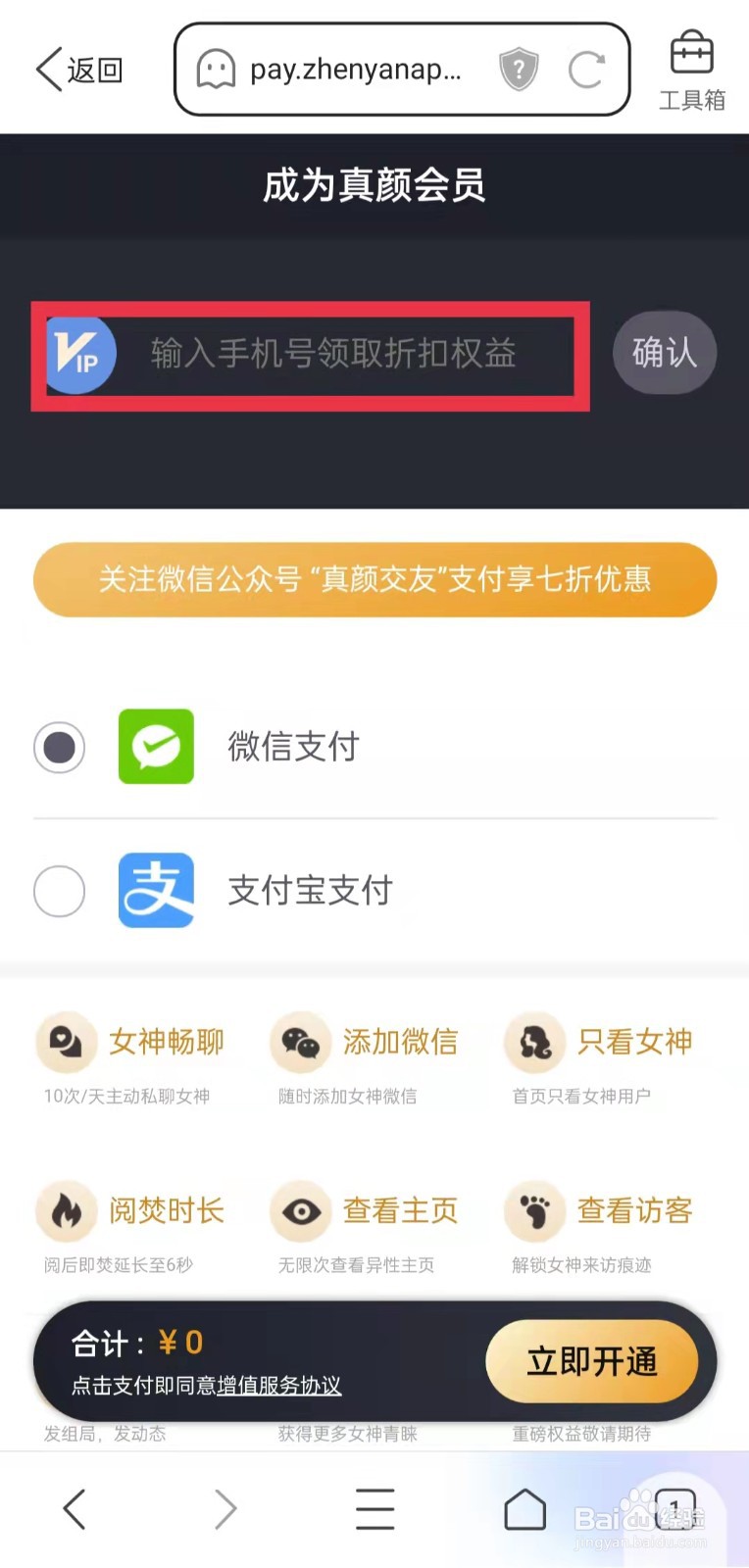Select the 只看女神 goddess filter icon
This screenshot has width=749, height=1568.
[535, 1042]
